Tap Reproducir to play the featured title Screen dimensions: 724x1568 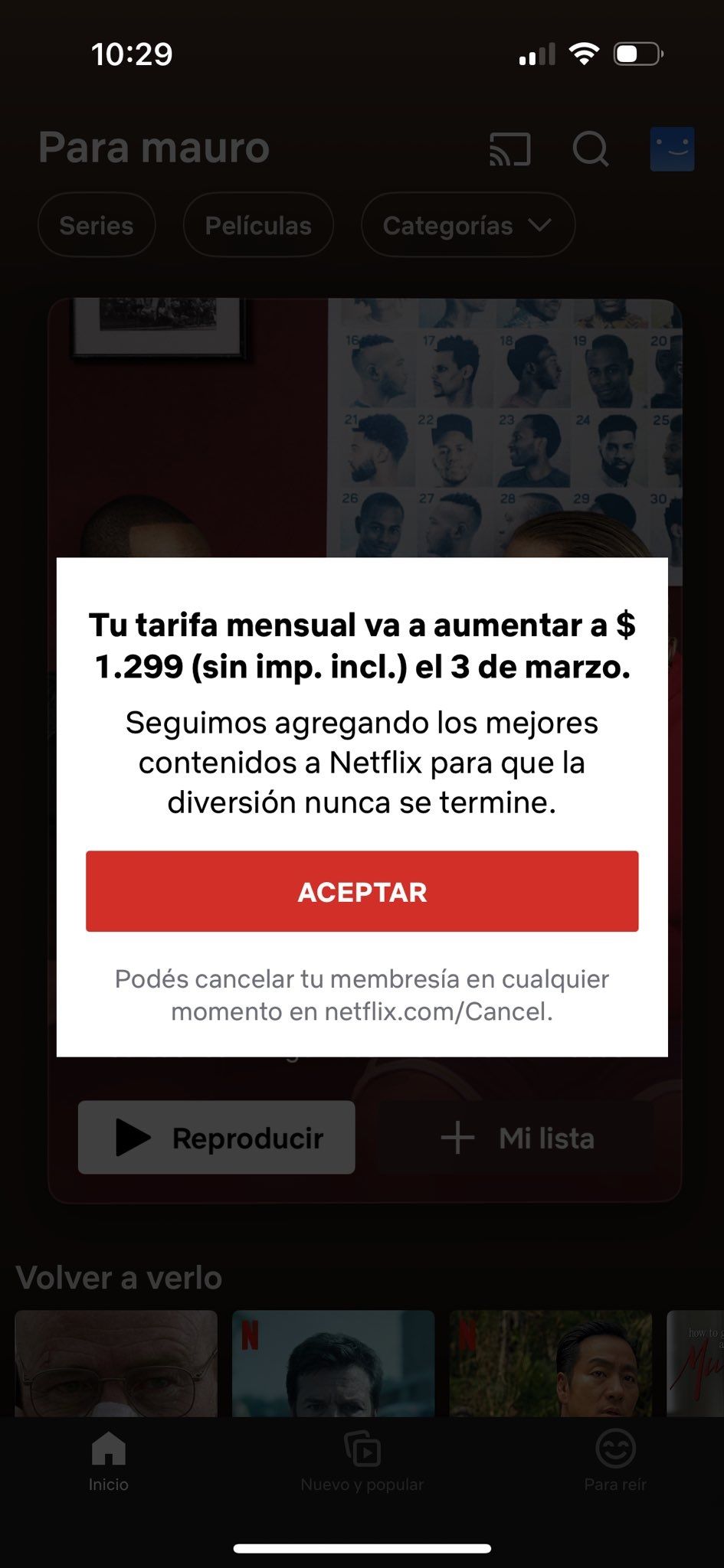(x=217, y=1138)
